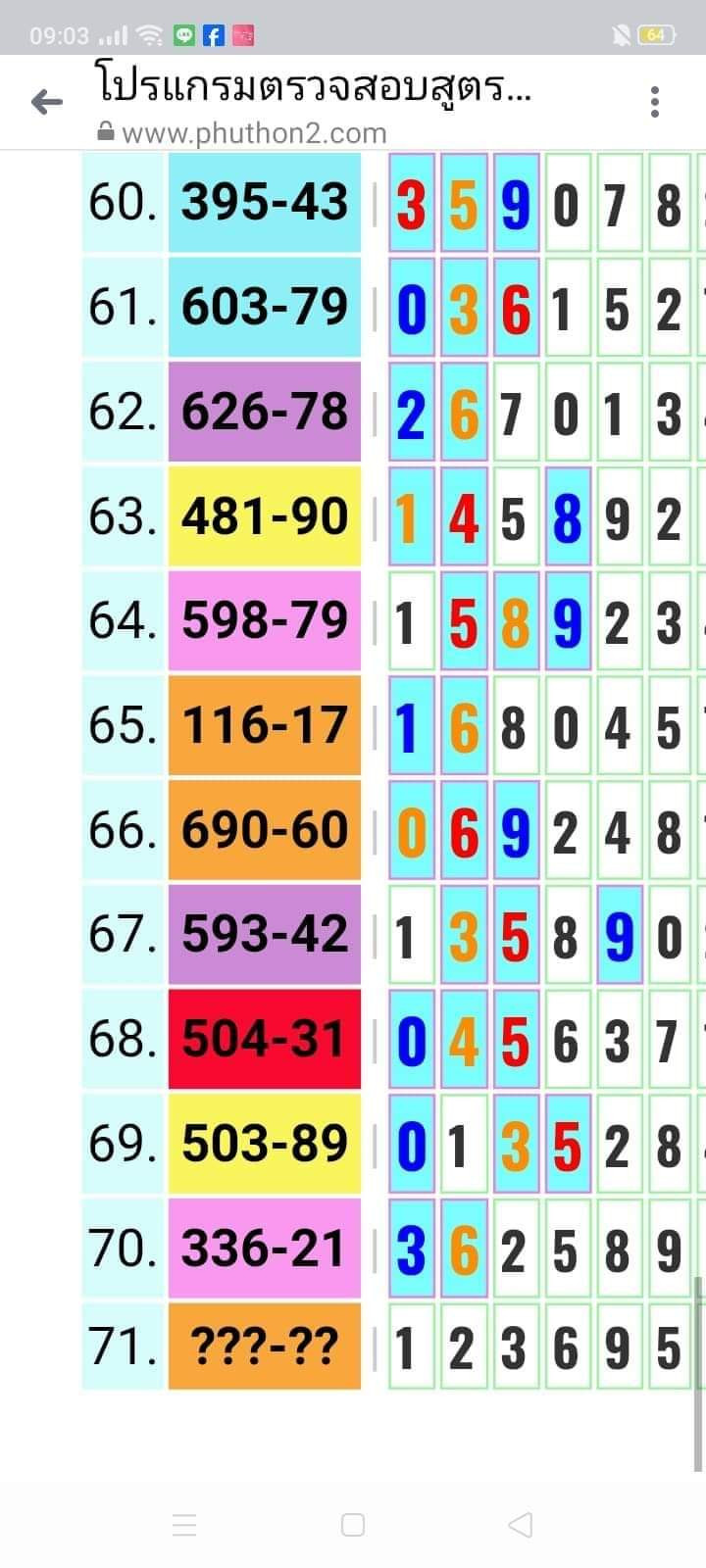The width and height of the screenshot is (706, 1568).
Task: Go back using the arrow
Action: coord(46,102)
